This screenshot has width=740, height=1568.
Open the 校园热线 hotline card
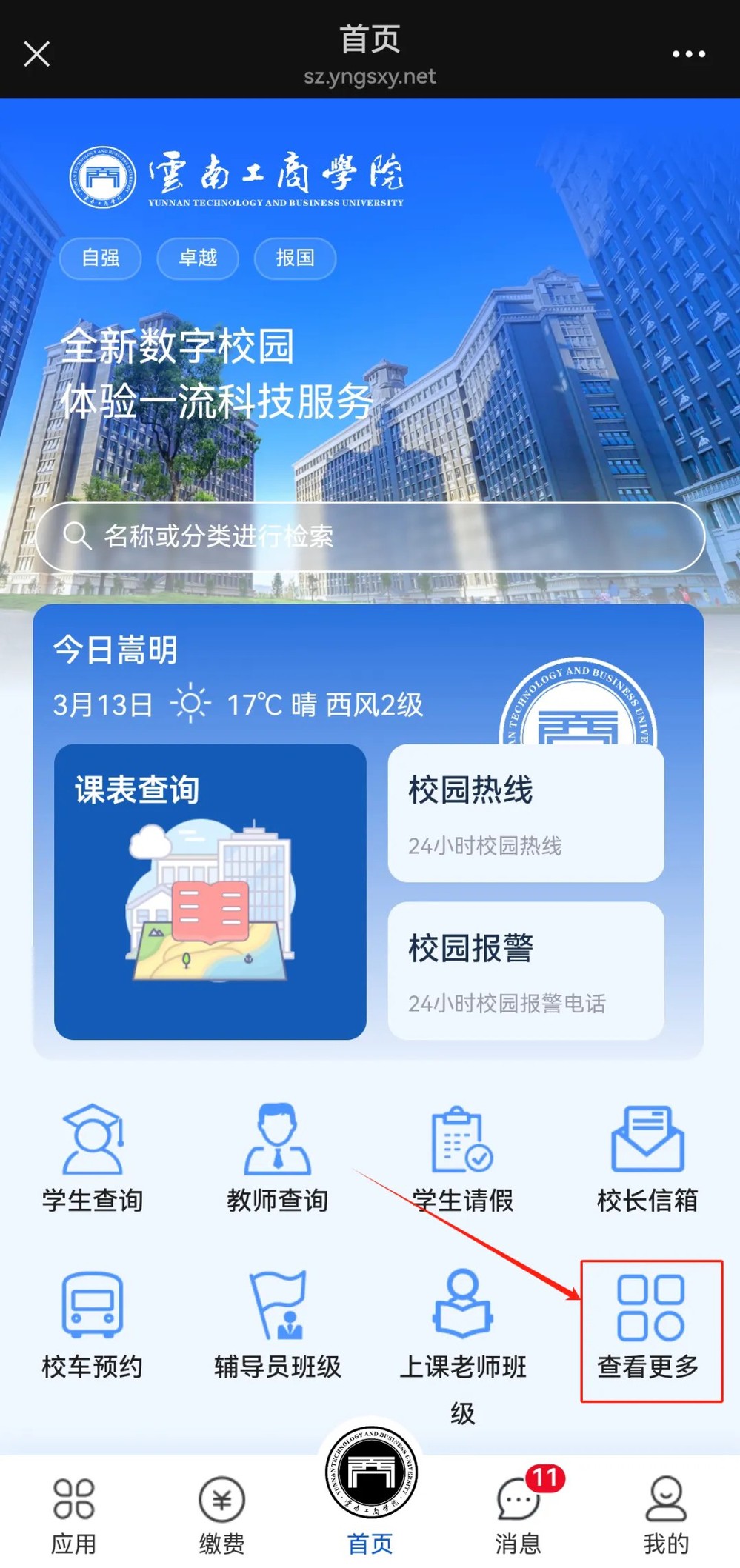526,813
